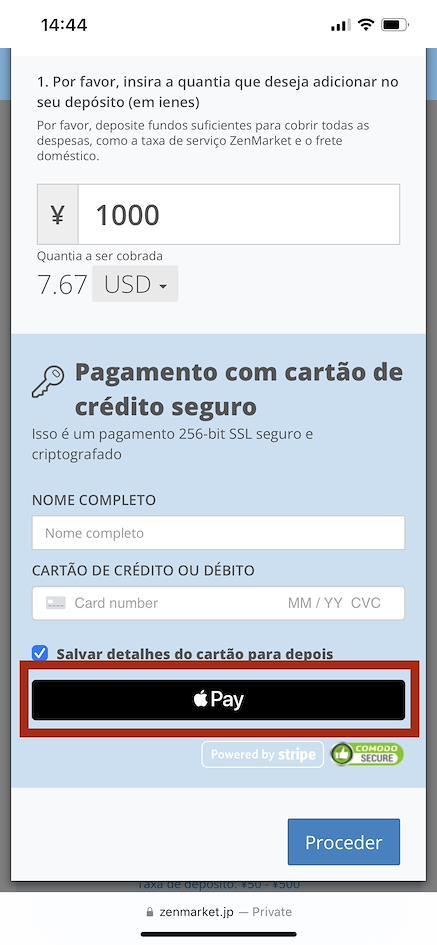Open the USD currency dropdown
Image resolution: width=437 pixels, height=945 pixels.
[135, 284]
